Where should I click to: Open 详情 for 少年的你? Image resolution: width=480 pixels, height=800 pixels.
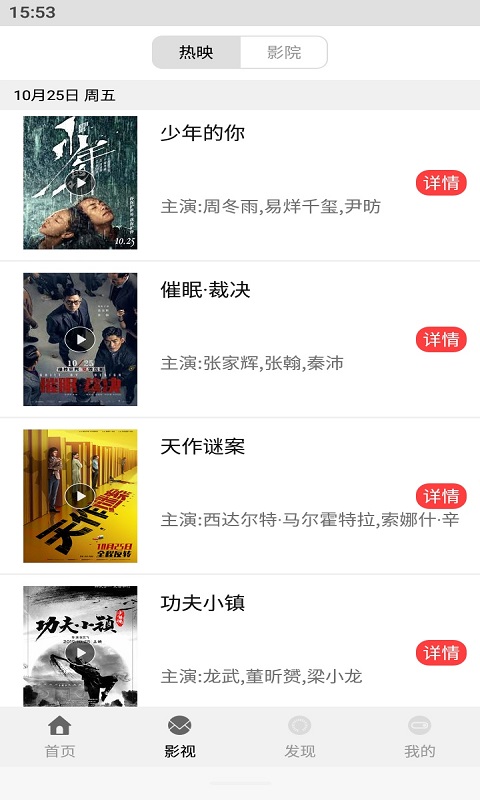[x=441, y=183]
